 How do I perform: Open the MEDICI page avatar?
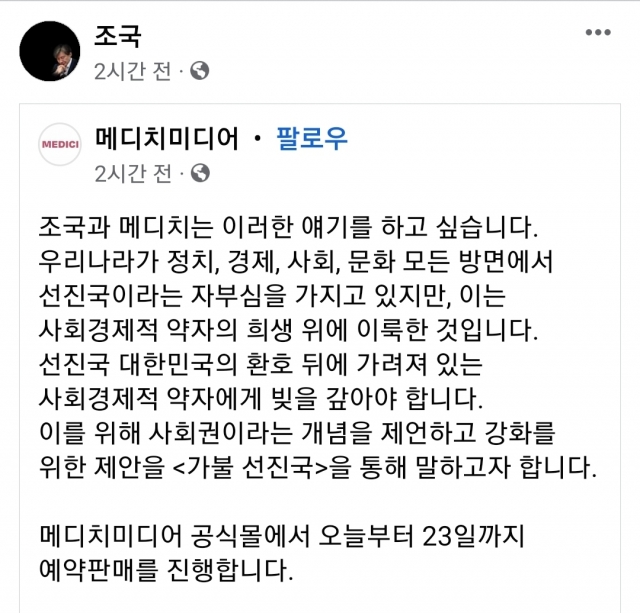click(60, 145)
